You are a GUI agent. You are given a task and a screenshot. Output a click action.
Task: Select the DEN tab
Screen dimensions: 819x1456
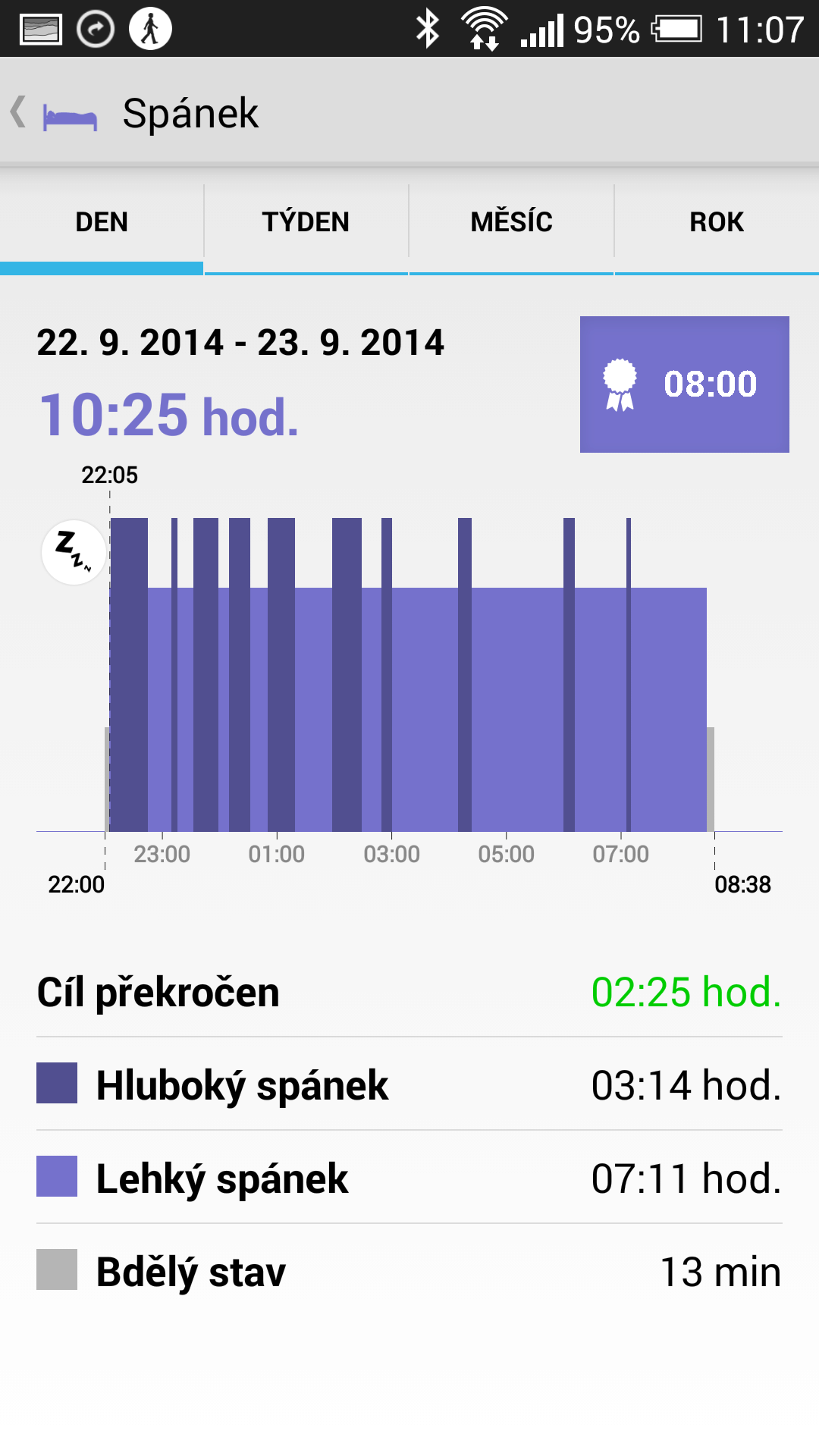pyautogui.click(x=102, y=222)
